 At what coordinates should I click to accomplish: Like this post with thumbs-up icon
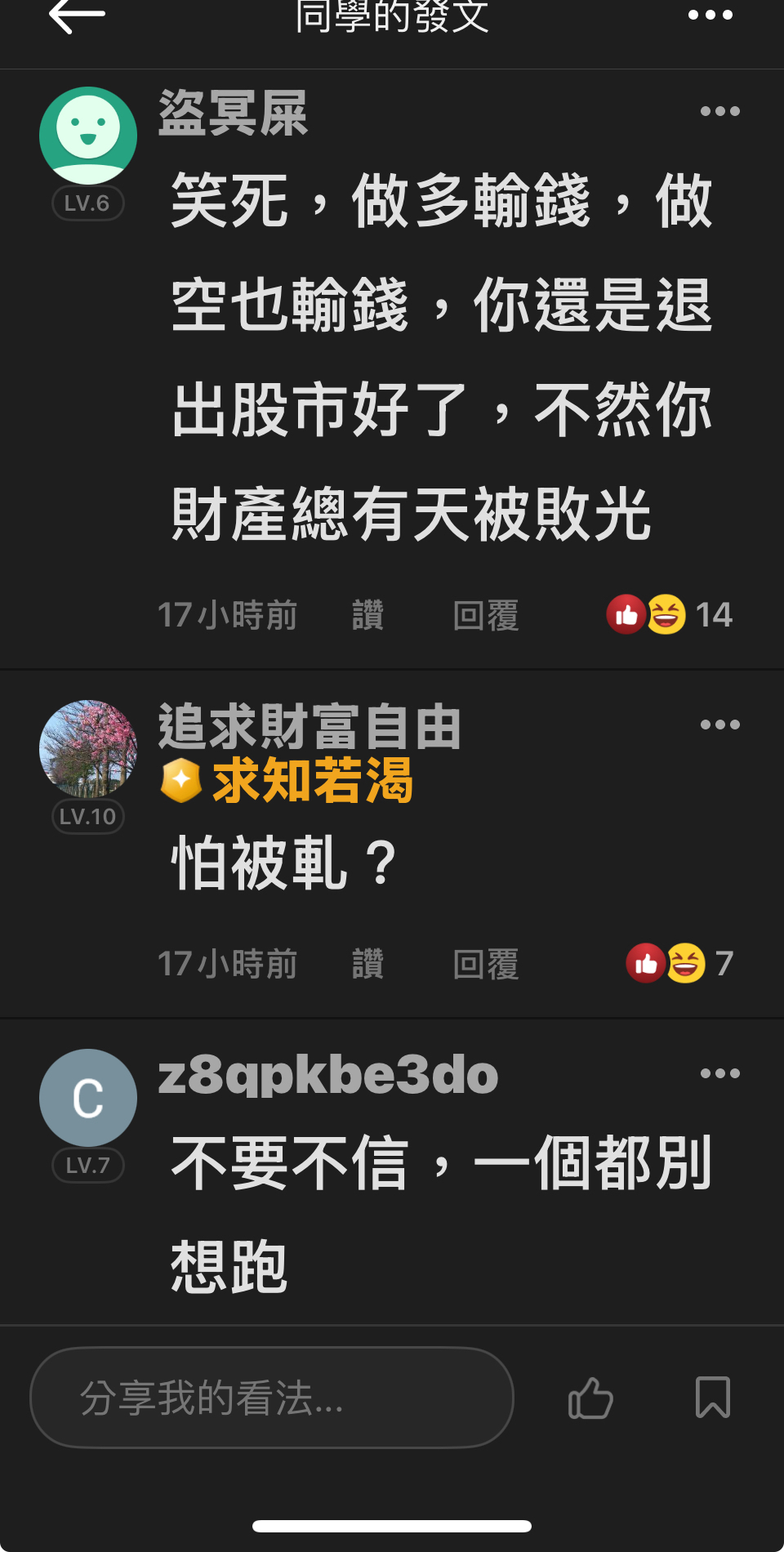(590, 1398)
